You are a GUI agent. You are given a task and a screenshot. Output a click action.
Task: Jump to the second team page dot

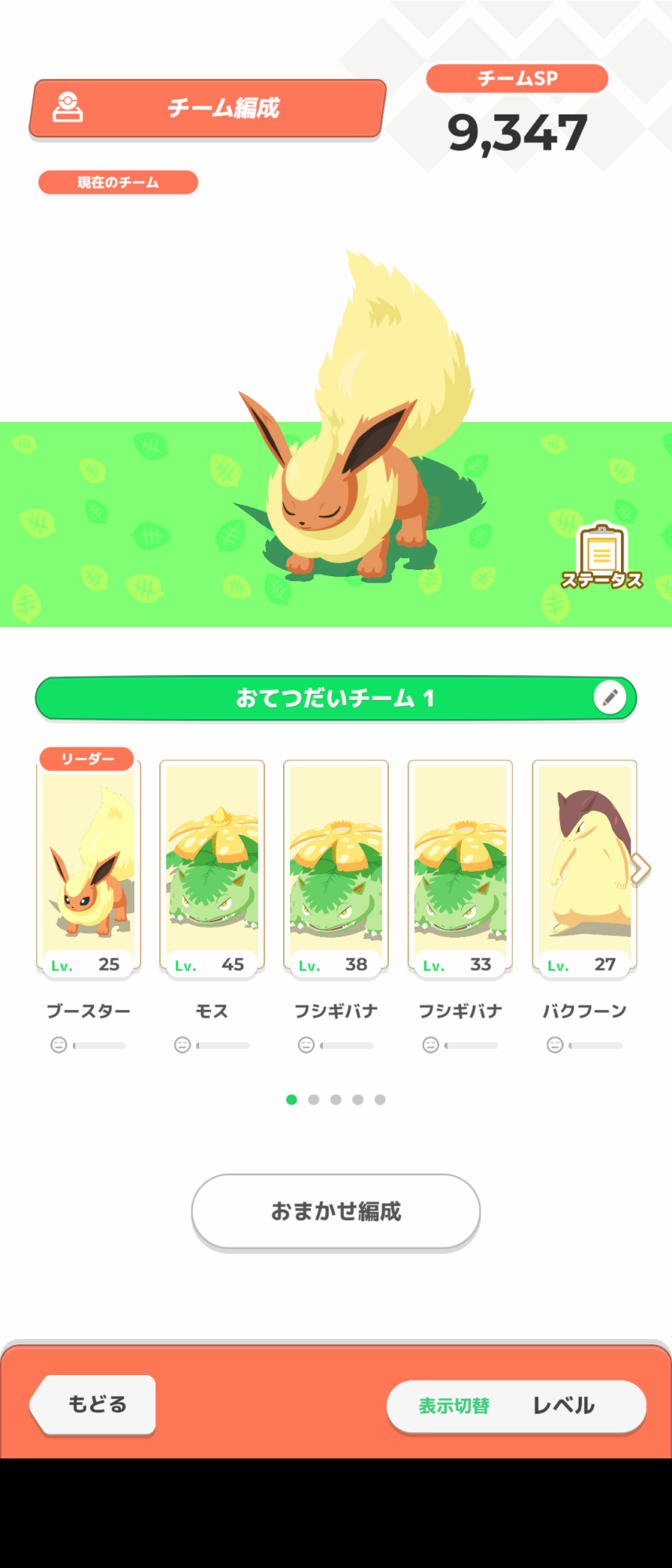click(314, 1099)
